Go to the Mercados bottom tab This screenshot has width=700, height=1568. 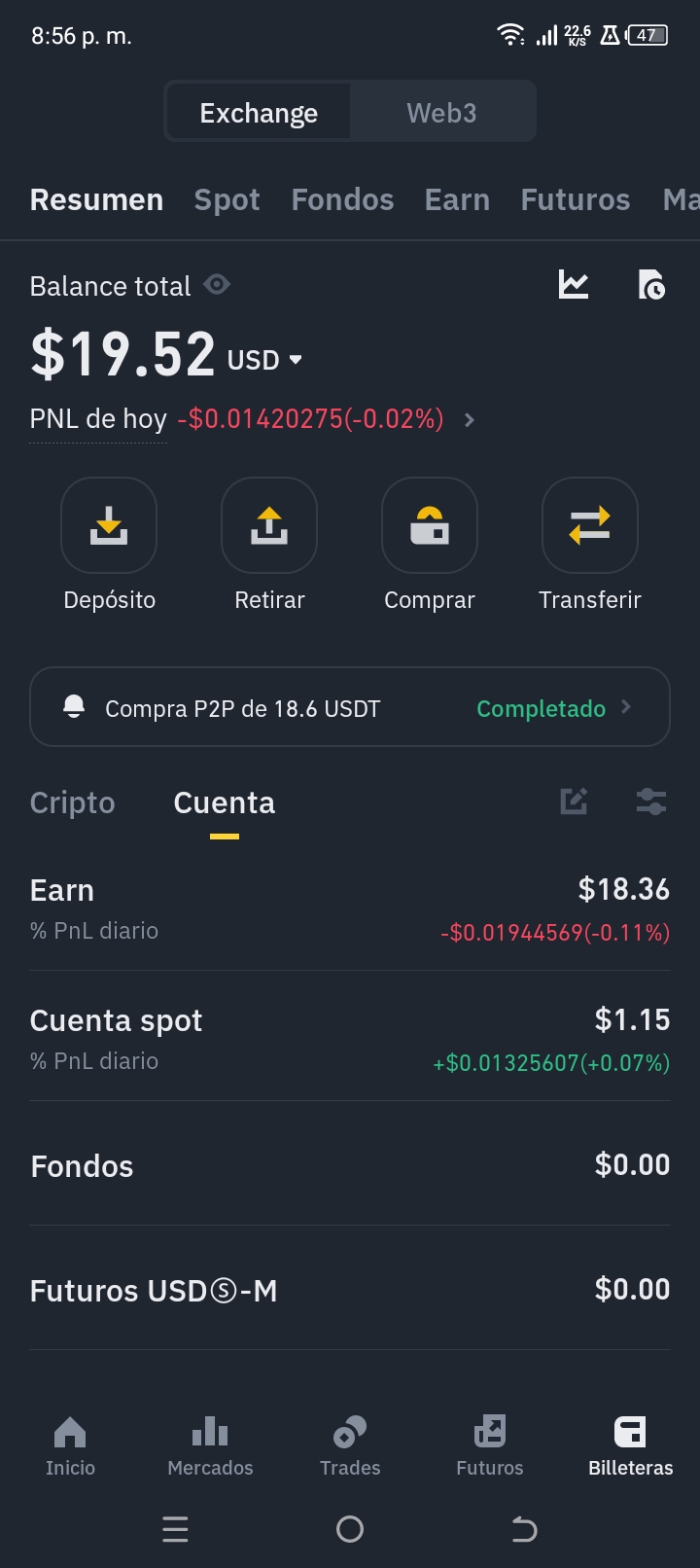[x=210, y=1444]
